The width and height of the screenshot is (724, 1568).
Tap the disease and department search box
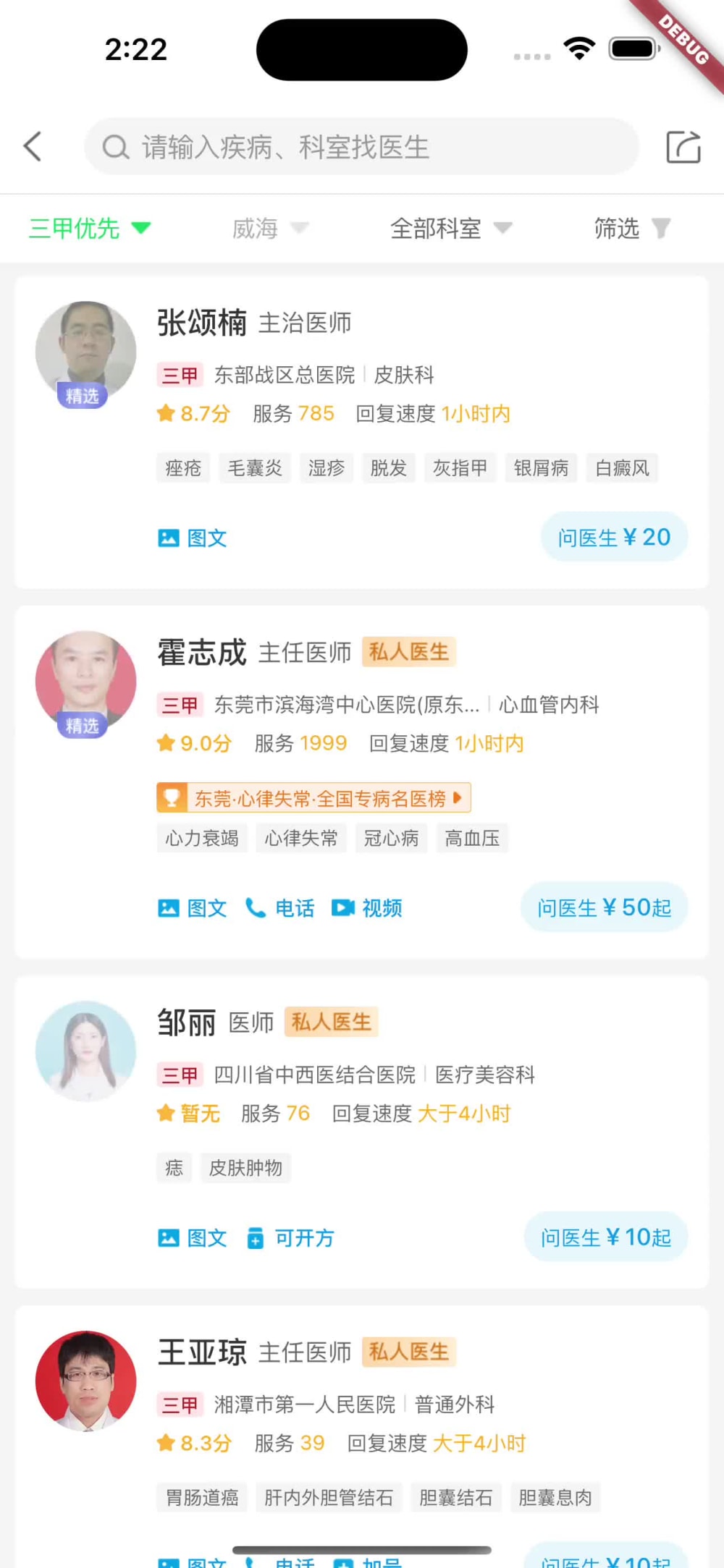tap(362, 147)
